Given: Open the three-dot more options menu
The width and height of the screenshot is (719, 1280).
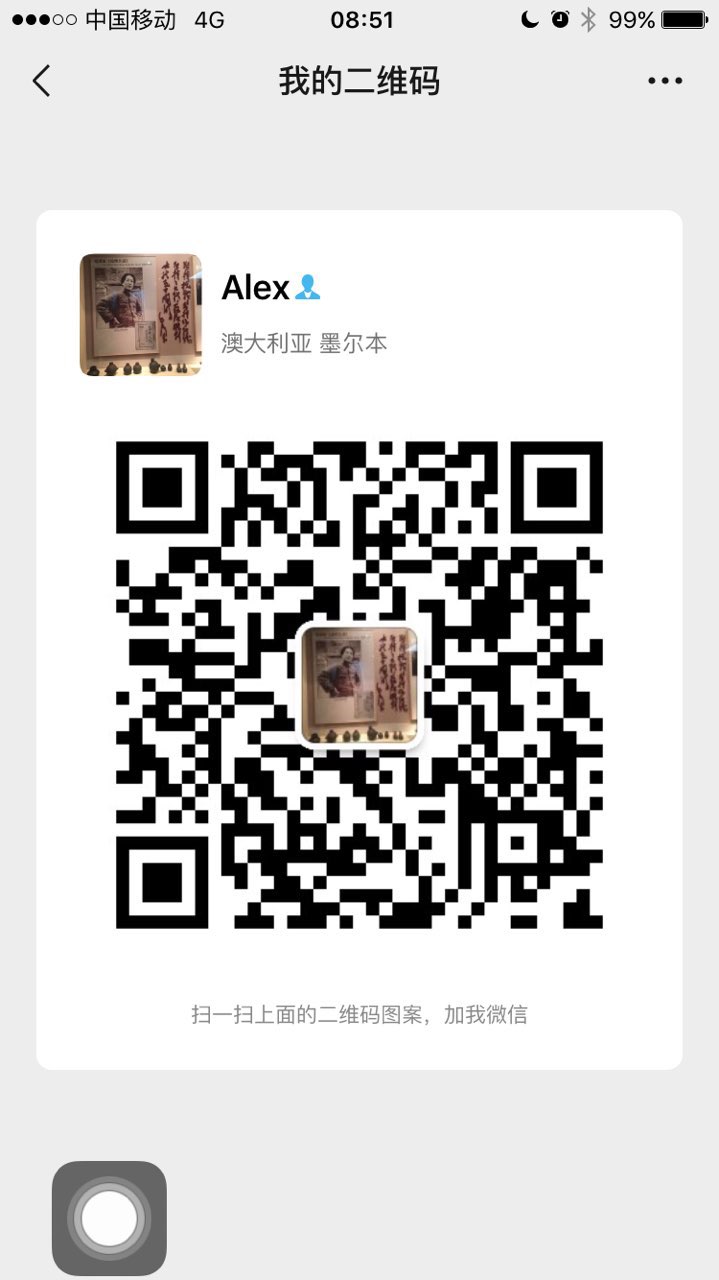Looking at the screenshot, I should click(x=664, y=81).
